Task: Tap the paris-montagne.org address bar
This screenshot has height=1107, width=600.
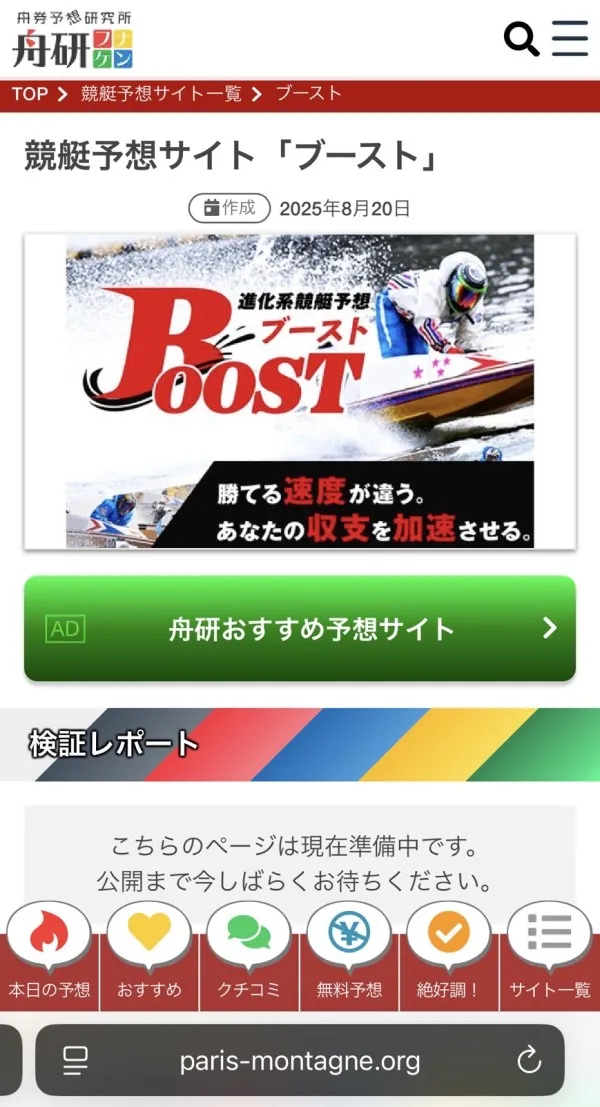Action: [x=300, y=1060]
